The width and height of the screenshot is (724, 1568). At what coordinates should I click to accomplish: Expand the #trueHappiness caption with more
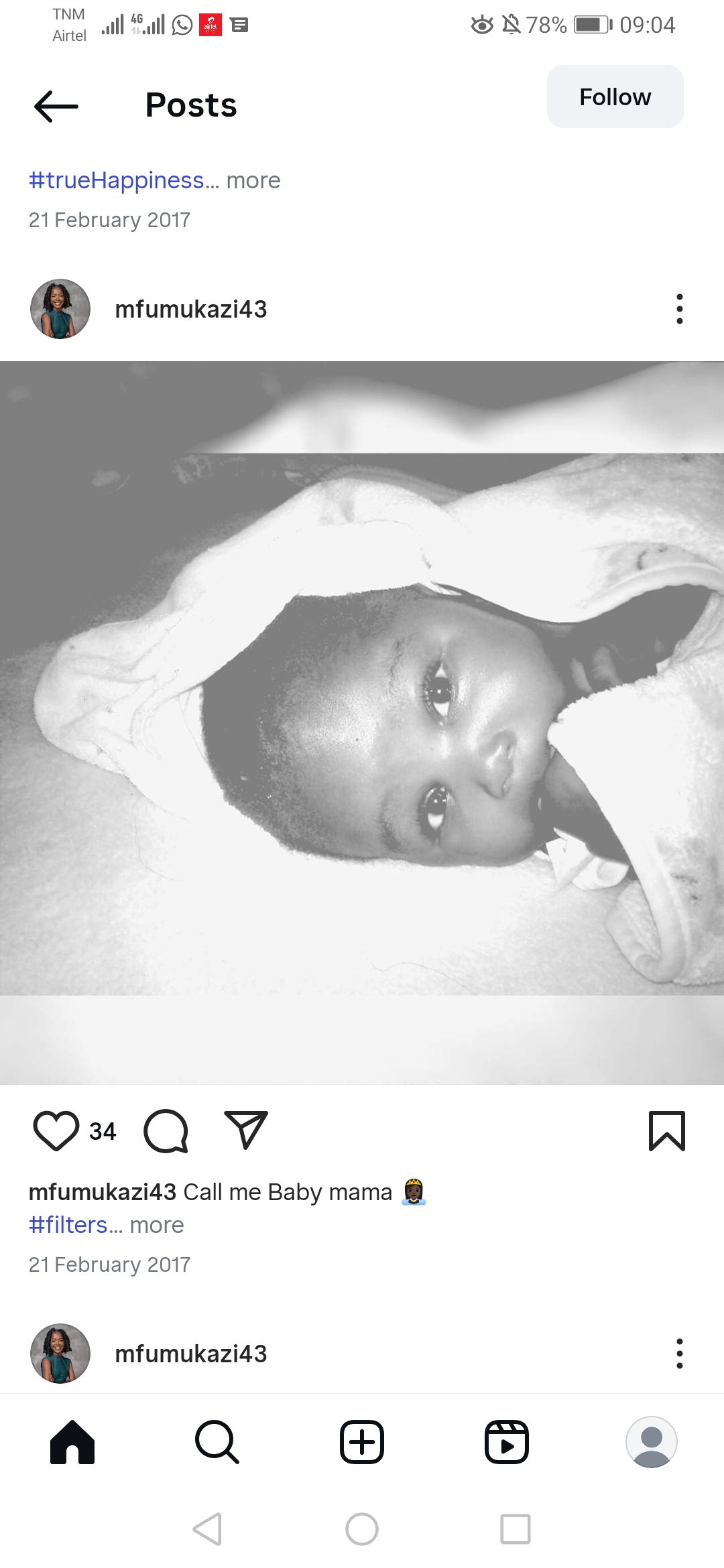[x=253, y=181]
